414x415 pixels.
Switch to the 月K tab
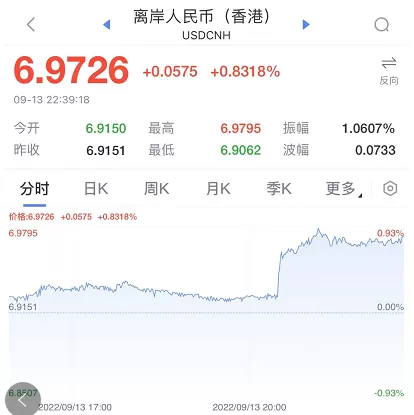[218, 189]
